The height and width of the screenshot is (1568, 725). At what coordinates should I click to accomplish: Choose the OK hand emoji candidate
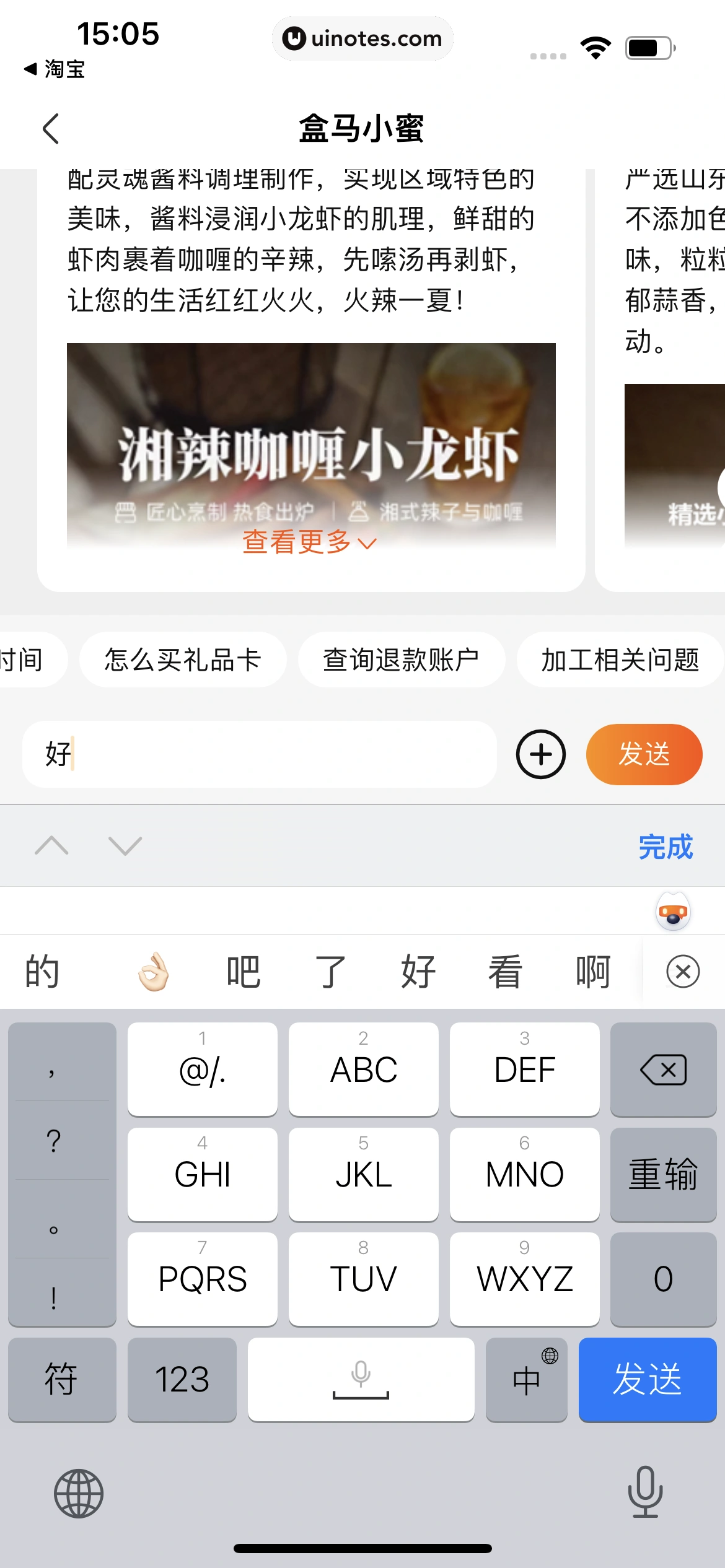(x=154, y=972)
